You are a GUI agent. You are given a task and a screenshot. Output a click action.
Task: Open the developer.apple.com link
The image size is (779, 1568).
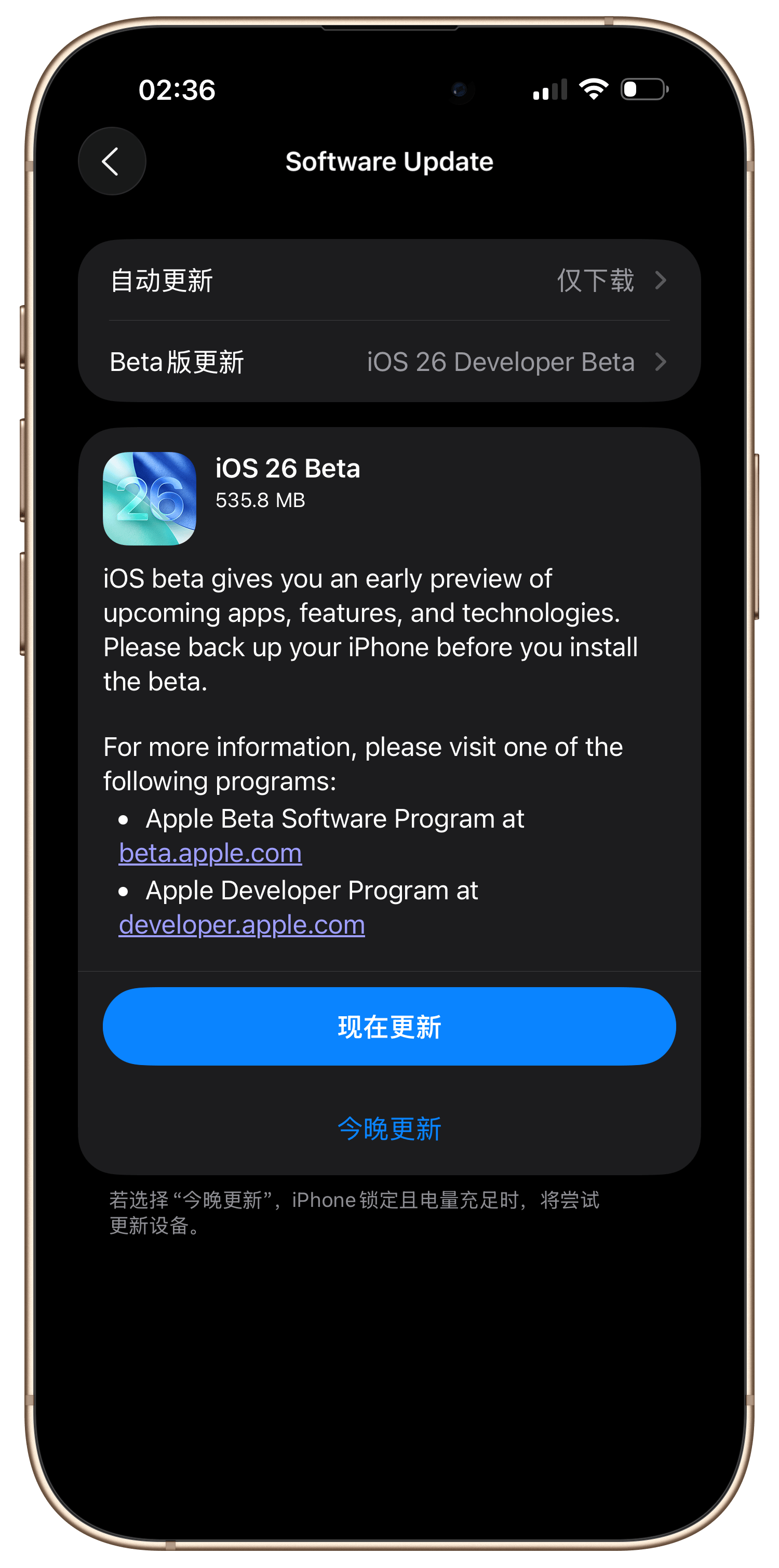[241, 925]
